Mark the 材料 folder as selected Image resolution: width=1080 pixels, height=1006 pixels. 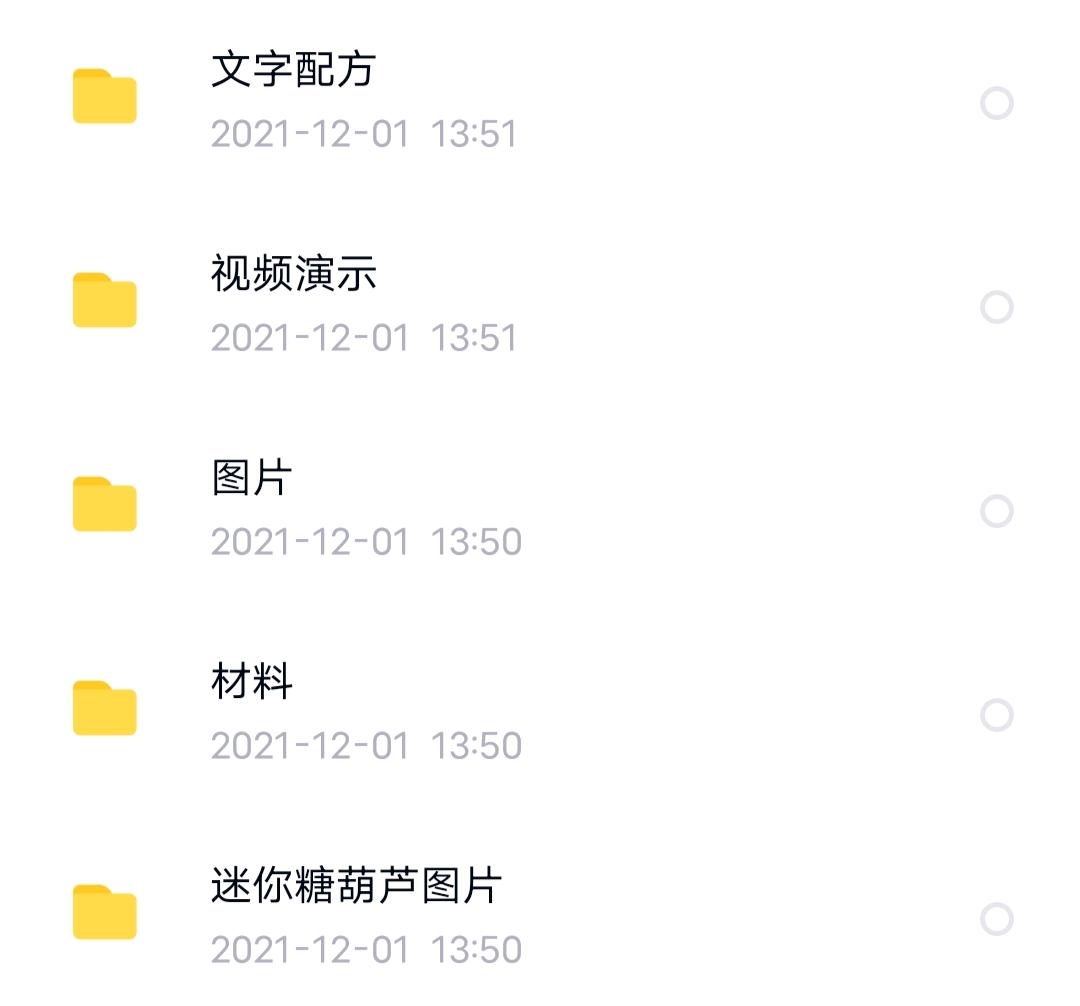coord(997,715)
